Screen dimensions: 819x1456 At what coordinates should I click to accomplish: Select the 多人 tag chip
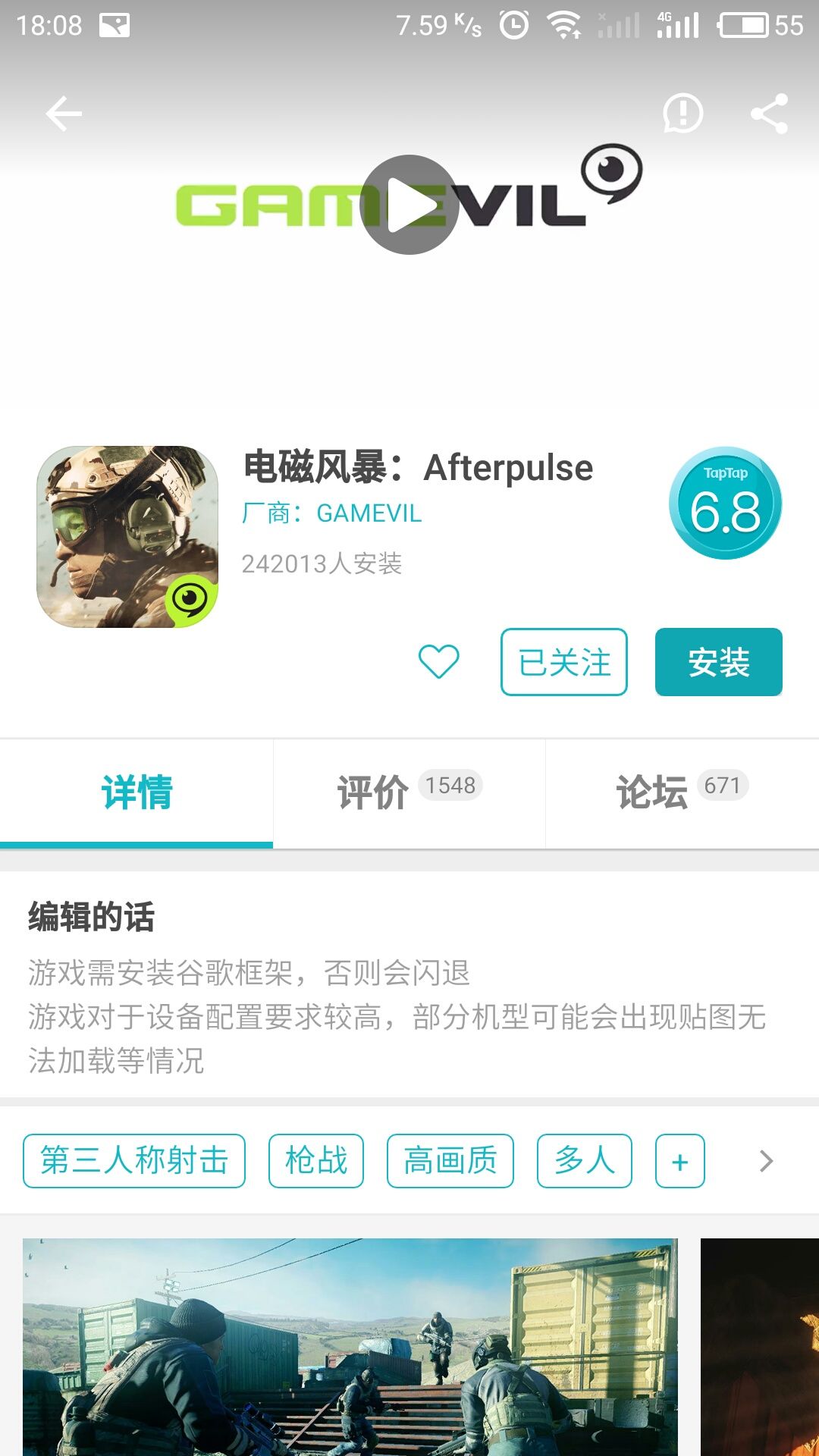[584, 1159]
